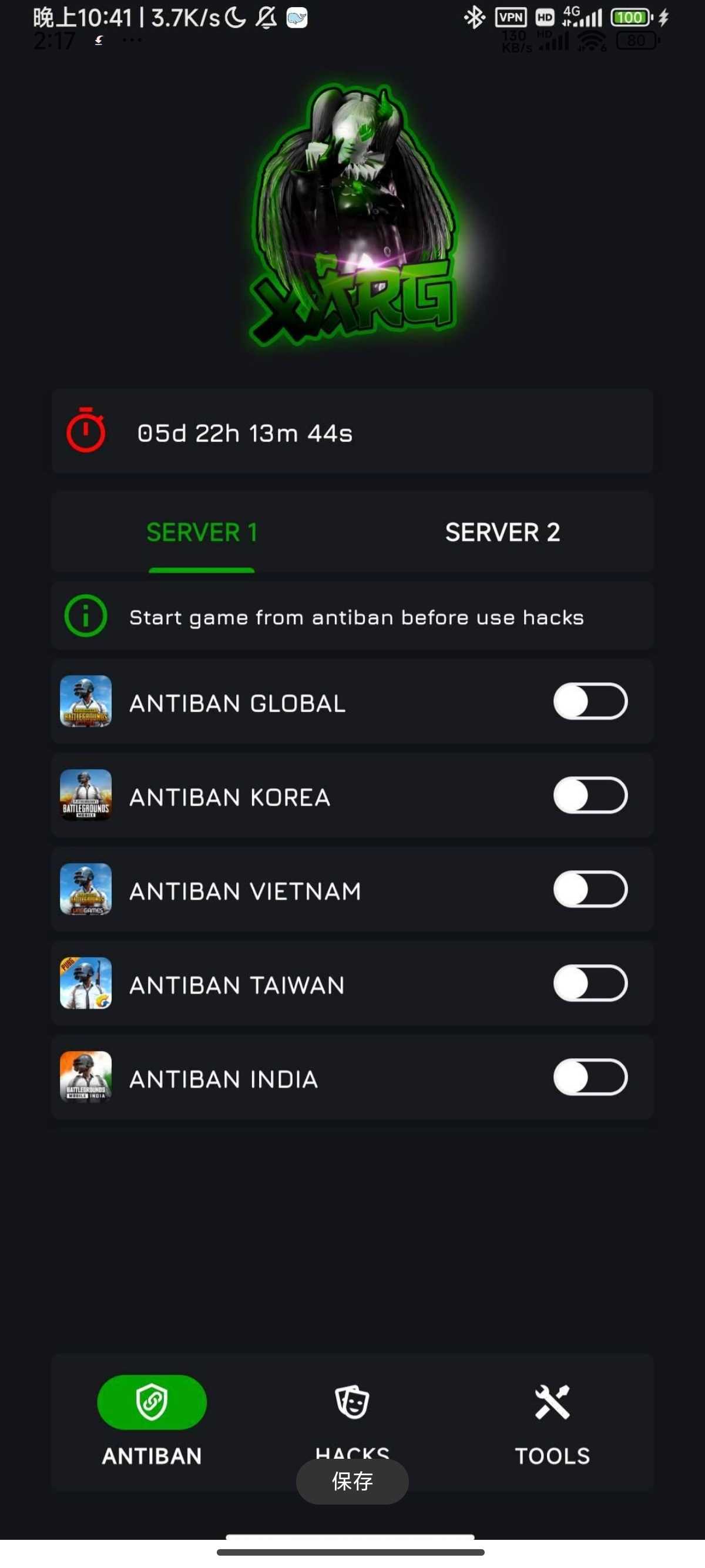The height and width of the screenshot is (1568, 705).
Task: Select the SERVER 1 tab
Action: point(202,532)
